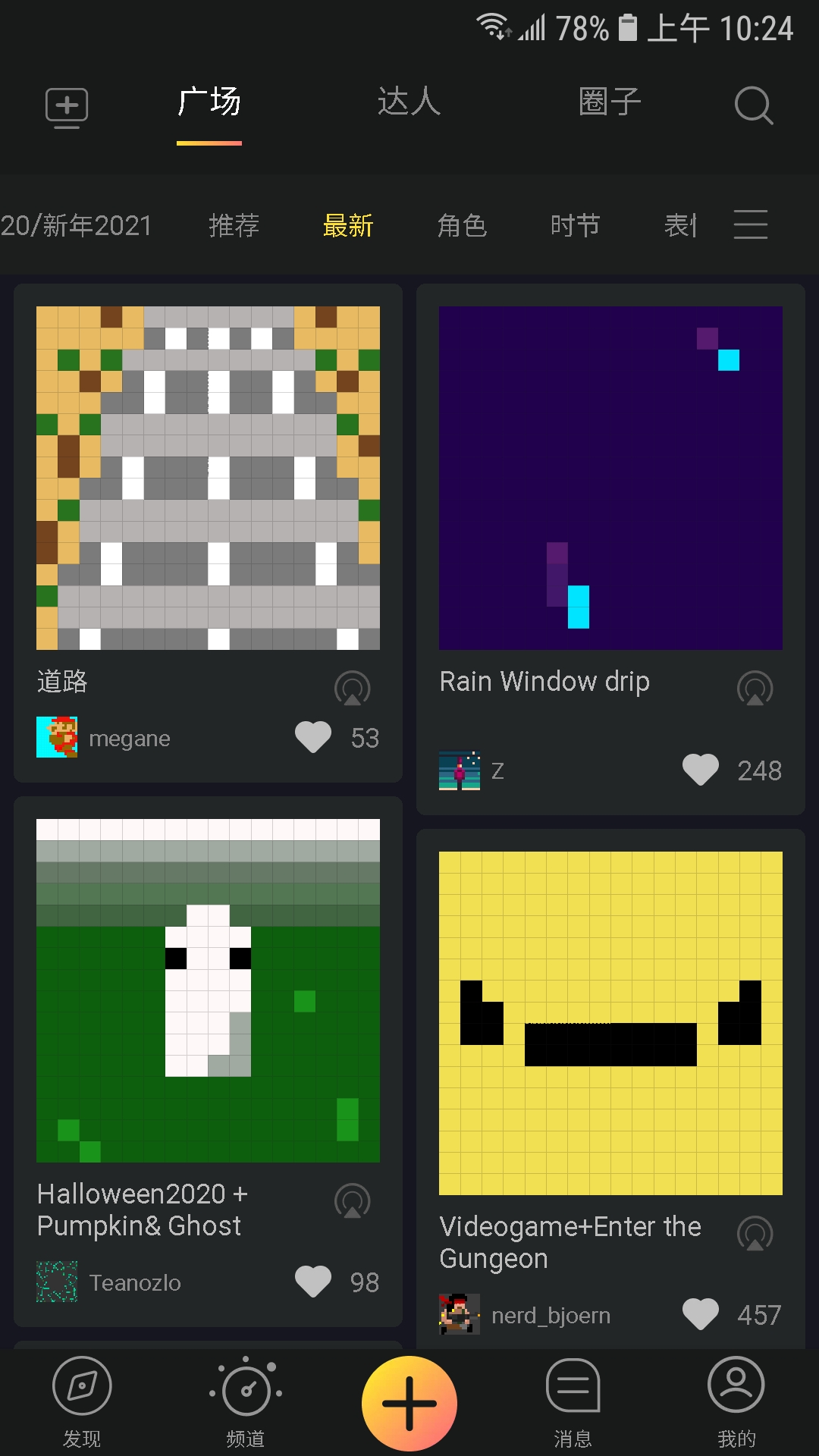Select the 角色 category
The width and height of the screenshot is (819, 1456).
click(x=462, y=225)
